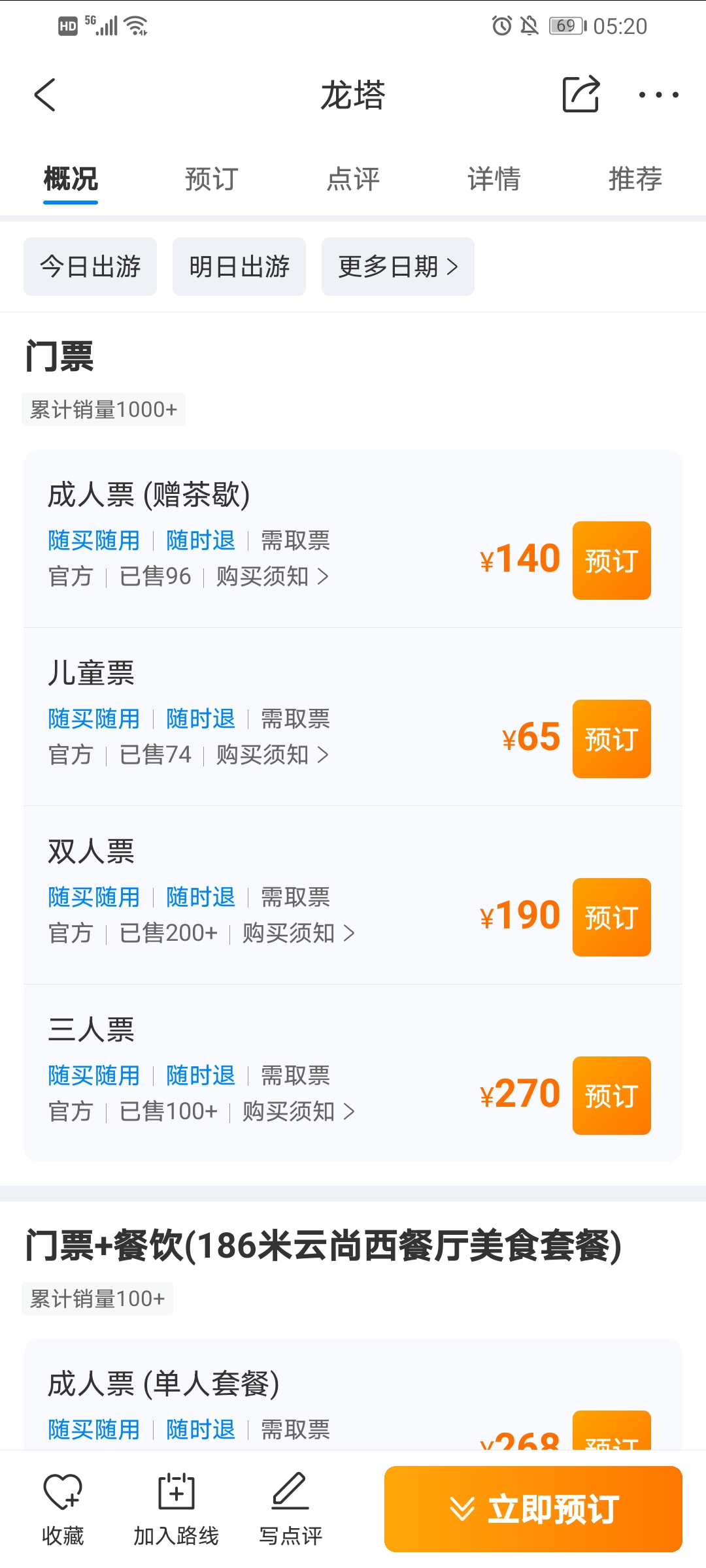
Task: Book the 儿童票 for ¥65
Action: click(612, 739)
